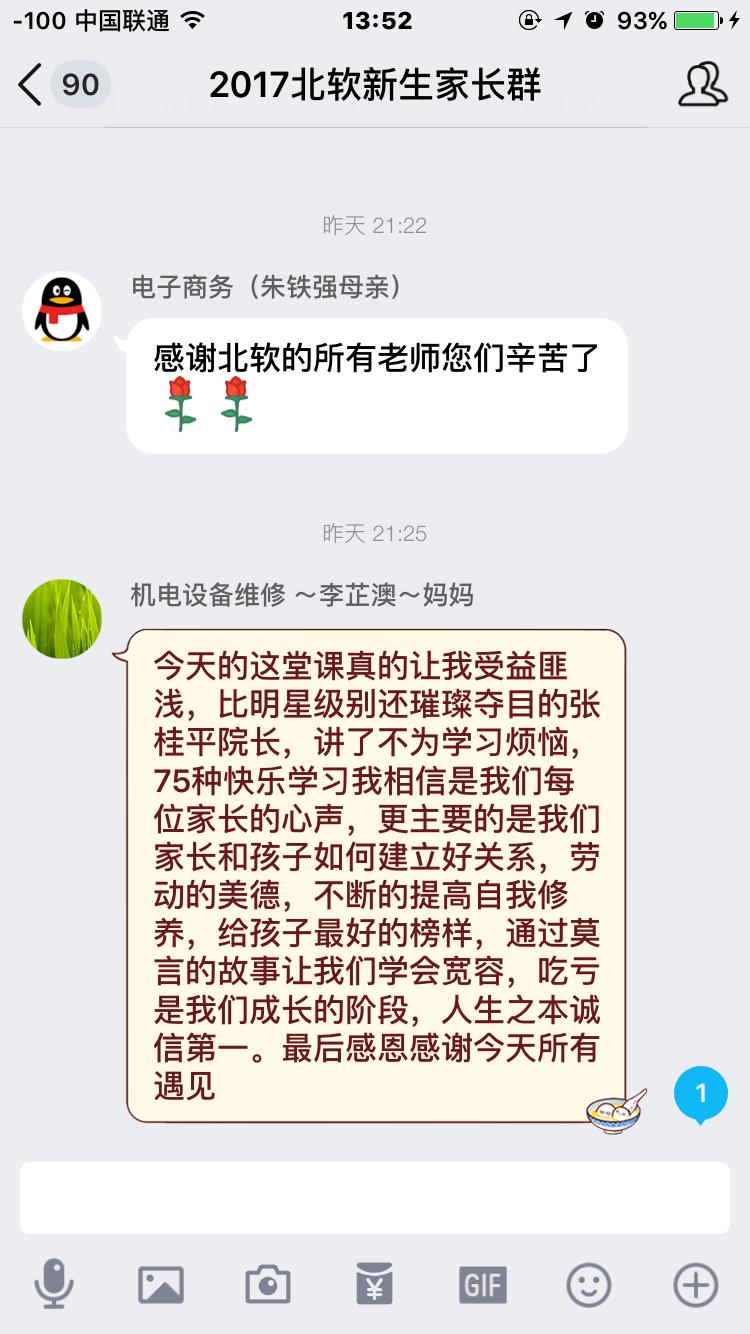View 朱铁强母亲's penguin avatar profile

click(x=62, y=311)
